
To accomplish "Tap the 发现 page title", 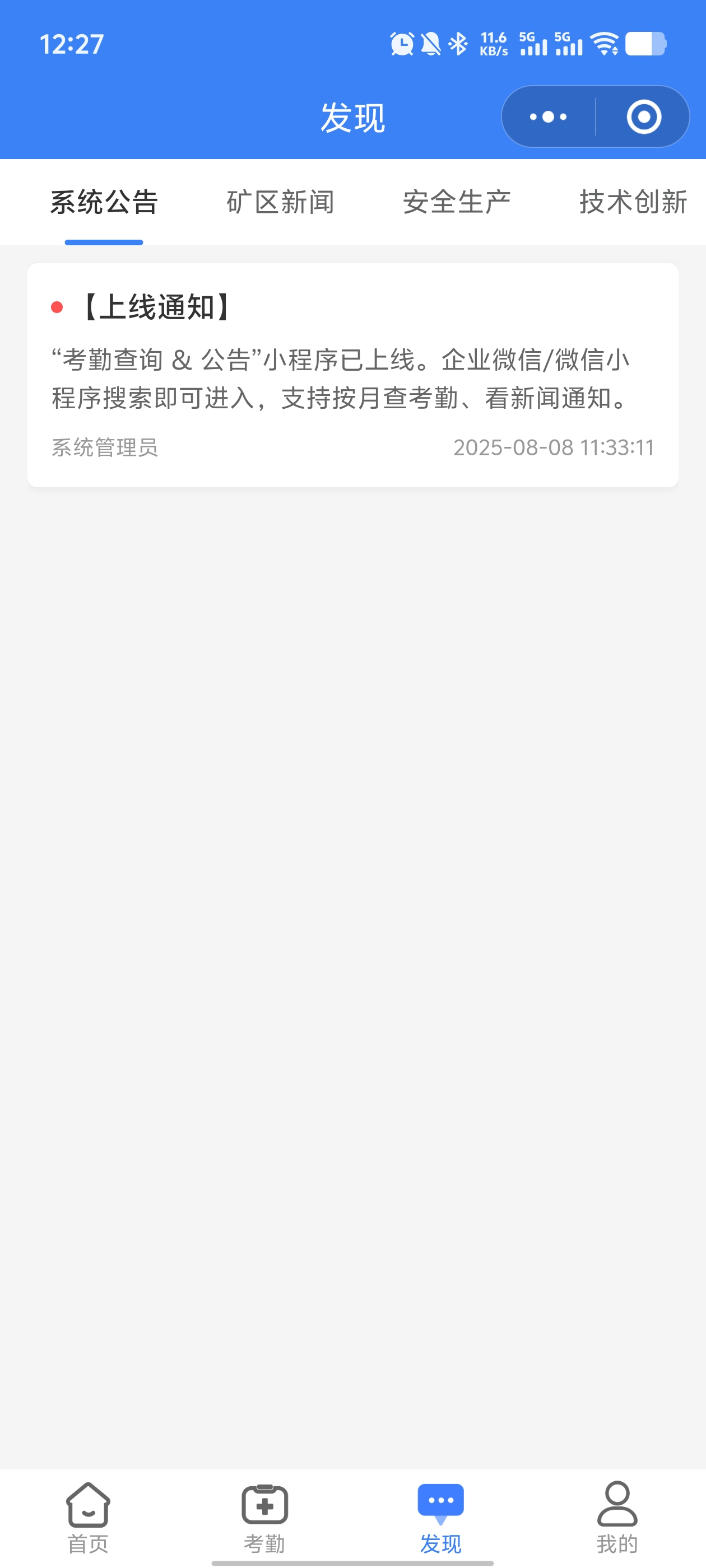I will click(352, 118).
